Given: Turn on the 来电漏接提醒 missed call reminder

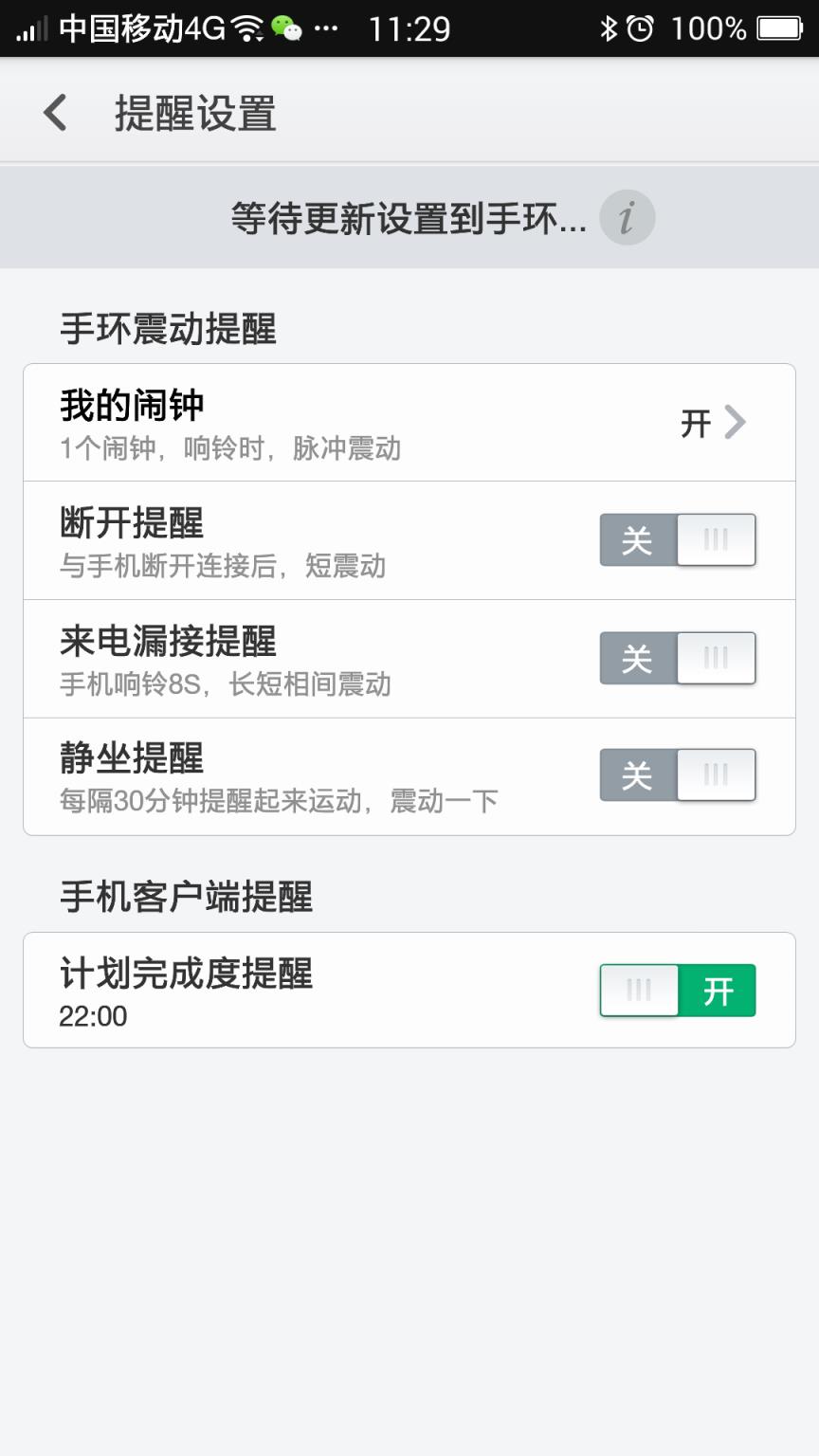Looking at the screenshot, I should click(x=677, y=658).
